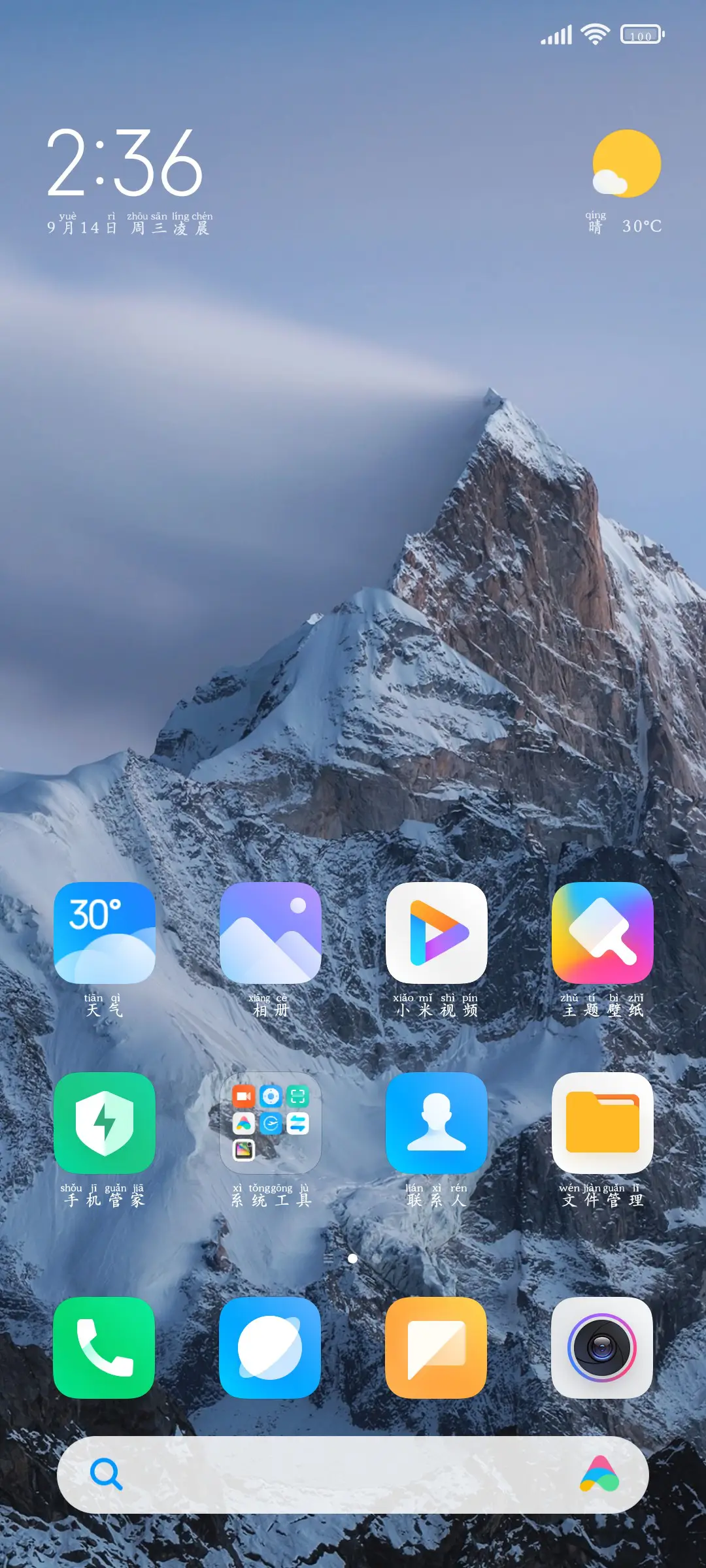Open 主题壁纸 themes app
Viewport: 706px width, 1568px height.
click(602, 933)
